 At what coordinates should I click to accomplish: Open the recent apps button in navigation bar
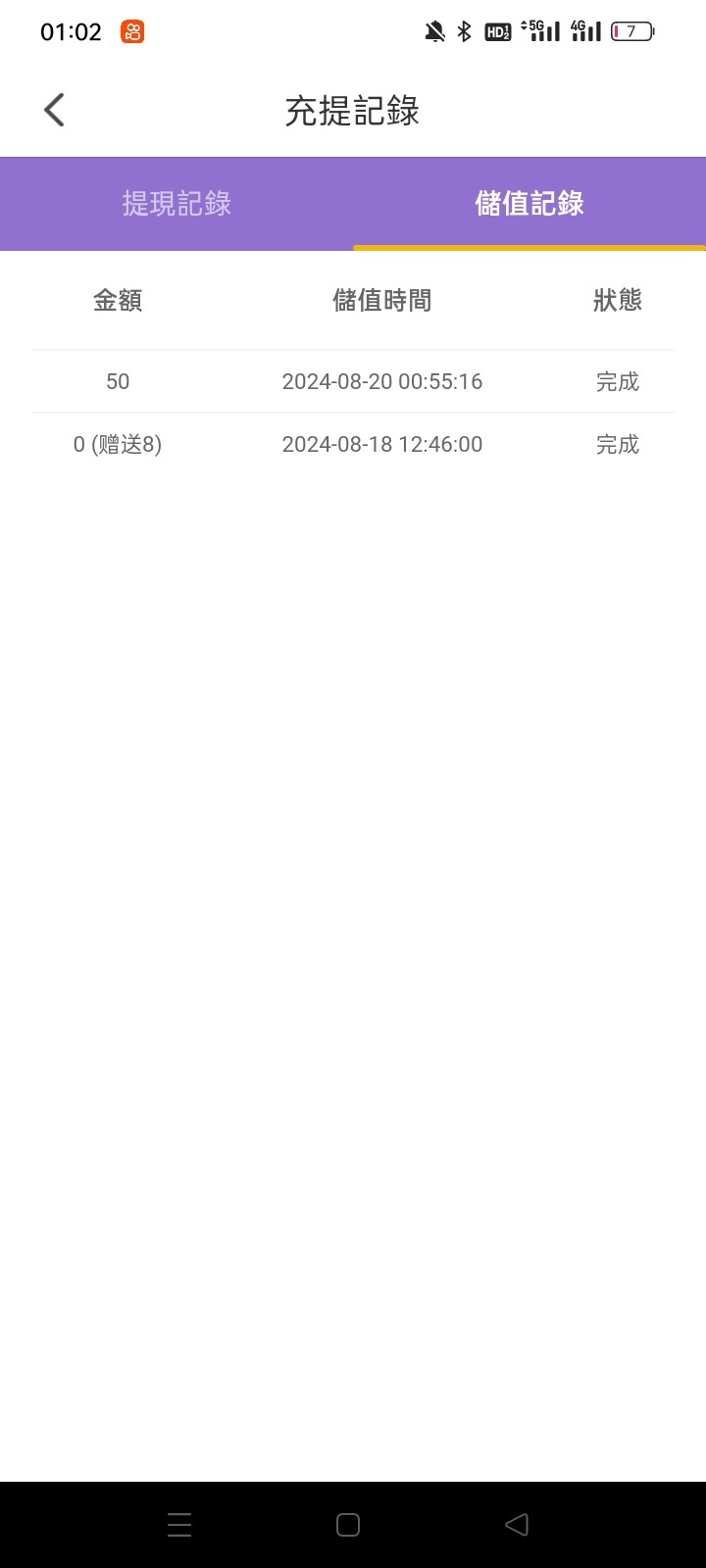pos(179,1524)
